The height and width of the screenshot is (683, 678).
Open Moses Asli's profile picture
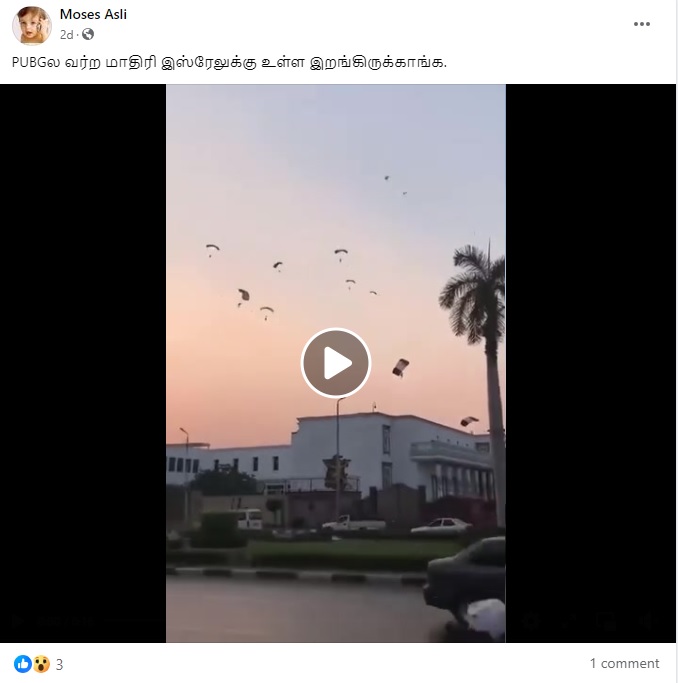tap(31, 24)
